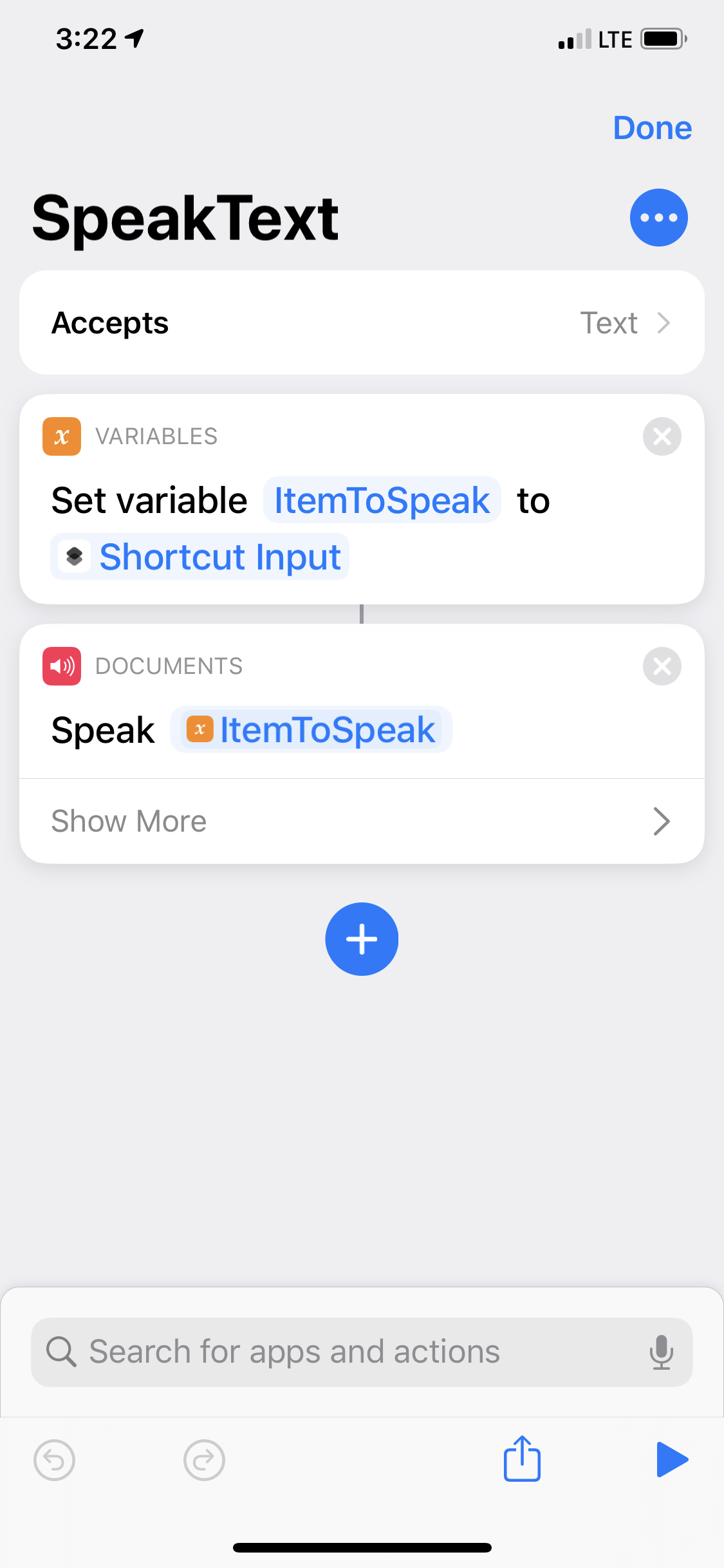Remove the Set variable action

662,436
